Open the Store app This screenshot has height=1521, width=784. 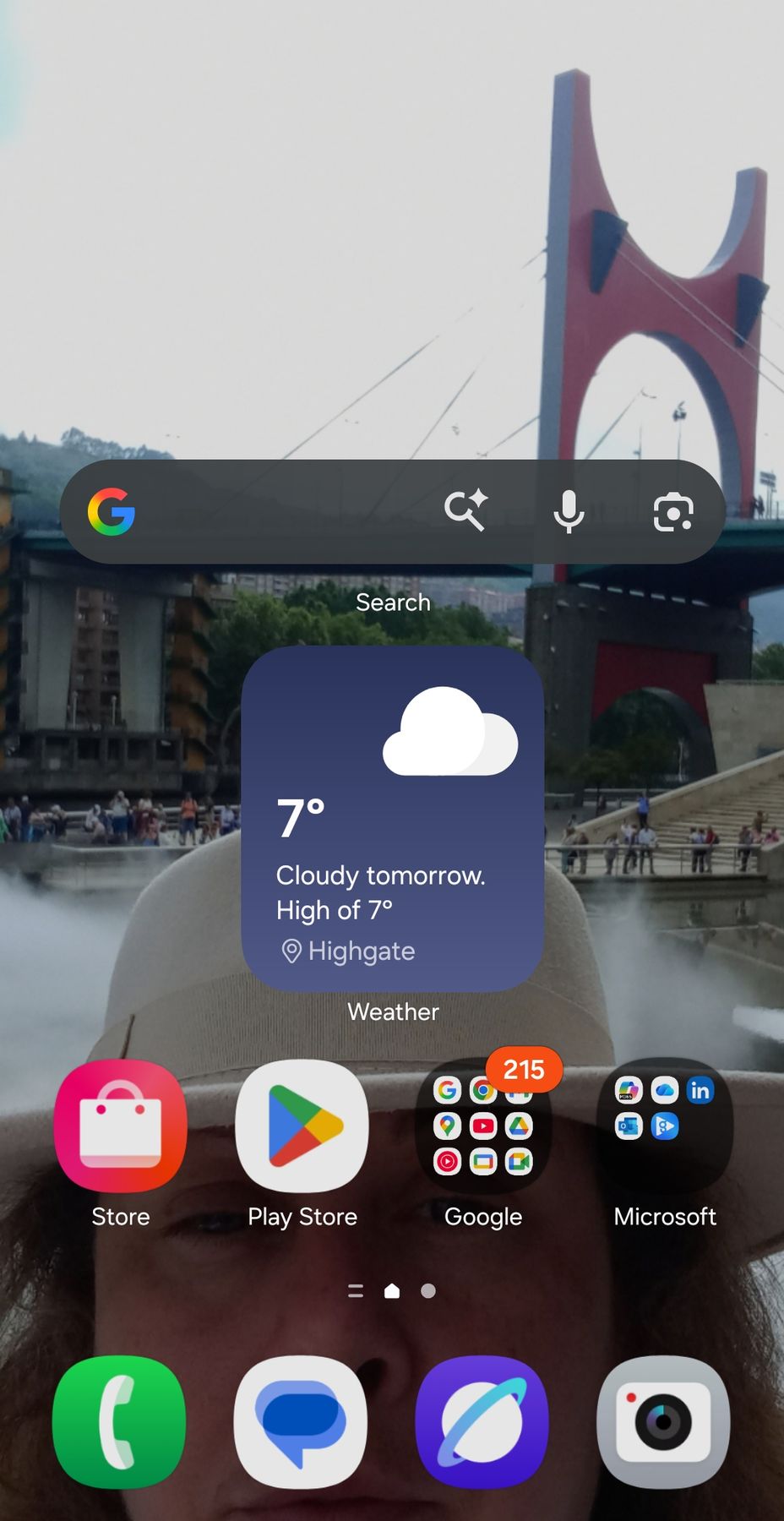120,1126
